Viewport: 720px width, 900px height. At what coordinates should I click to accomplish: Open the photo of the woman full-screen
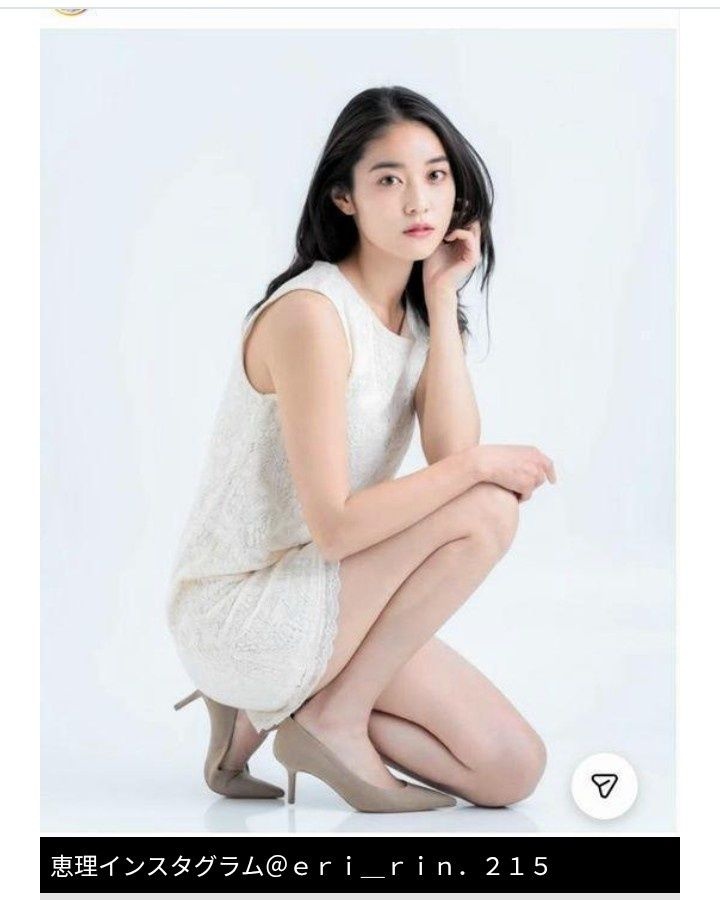click(x=358, y=430)
